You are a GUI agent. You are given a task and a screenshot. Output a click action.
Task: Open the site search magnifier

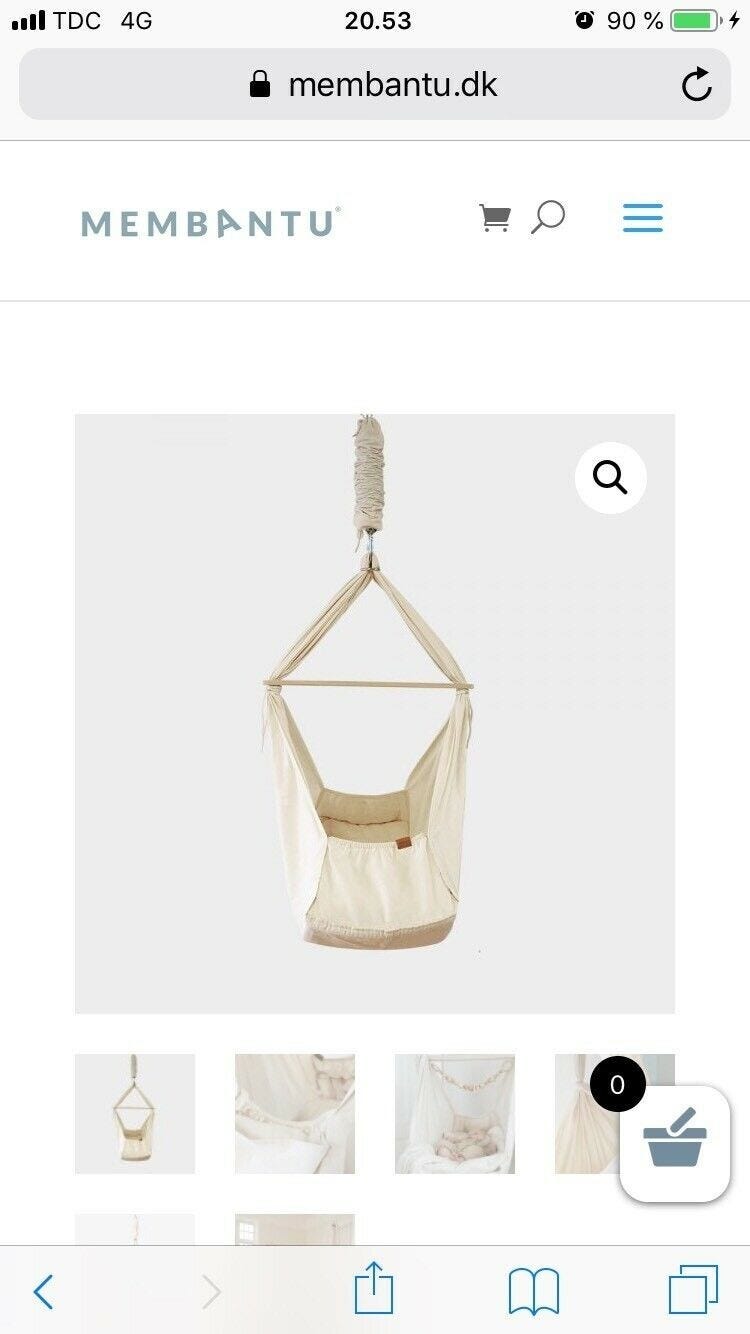(548, 217)
